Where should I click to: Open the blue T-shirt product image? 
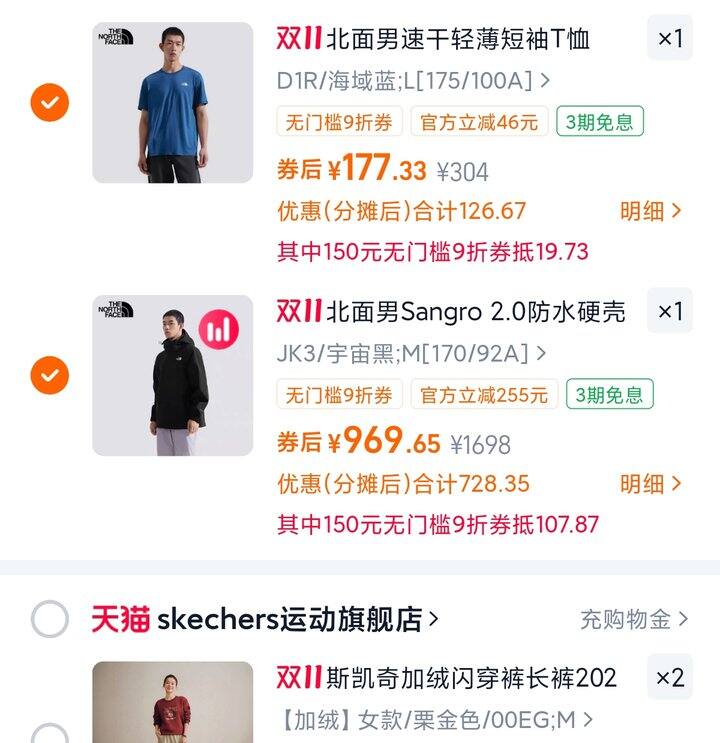(x=173, y=102)
